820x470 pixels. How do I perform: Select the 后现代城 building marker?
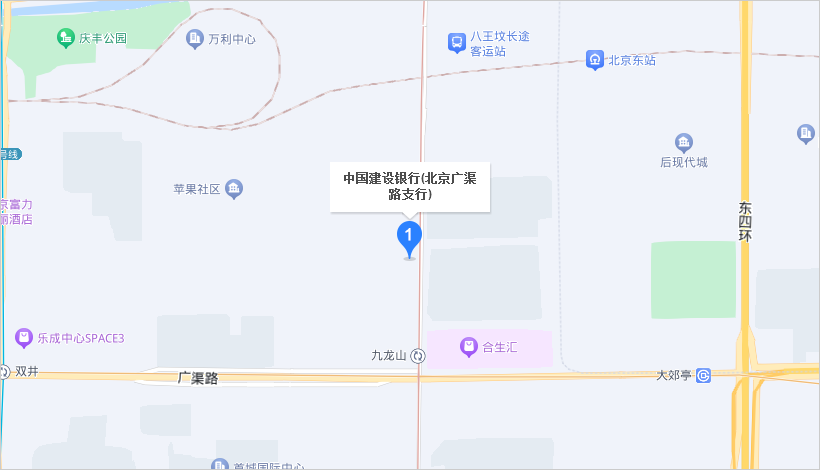tap(684, 142)
